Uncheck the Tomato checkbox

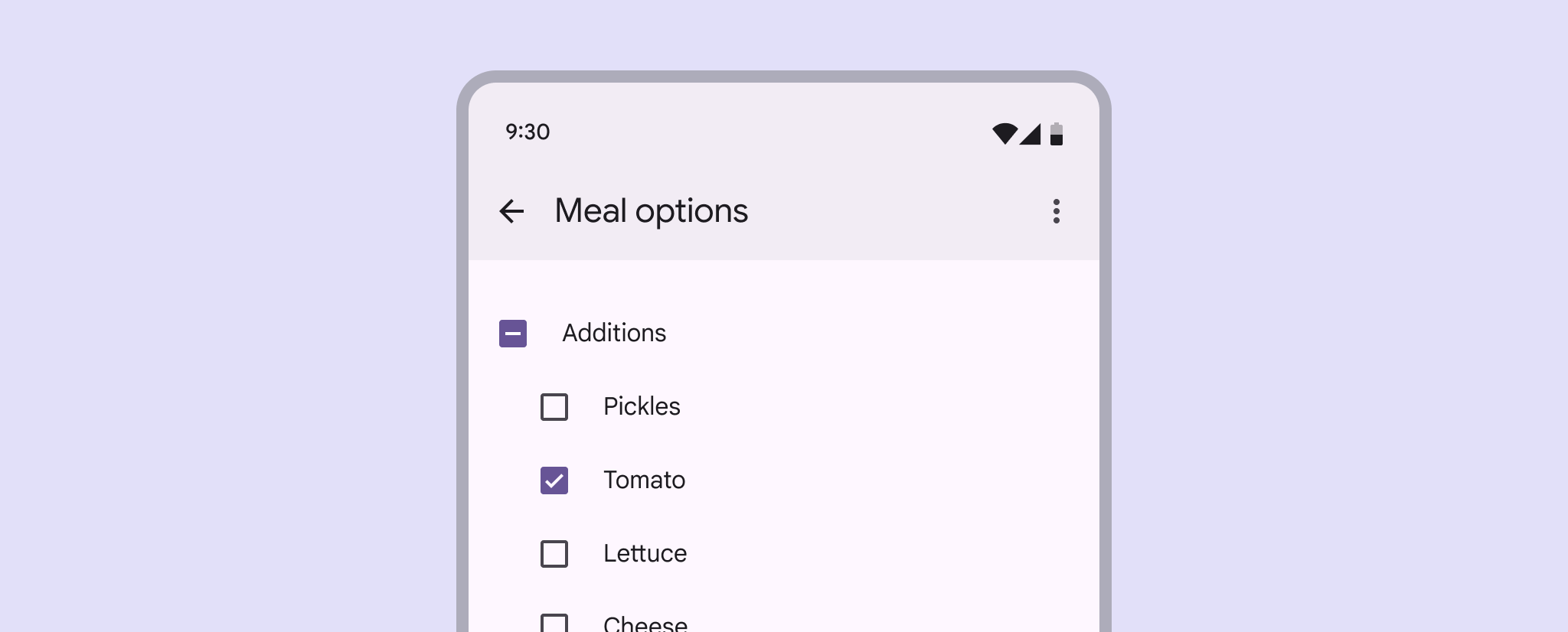click(x=554, y=481)
